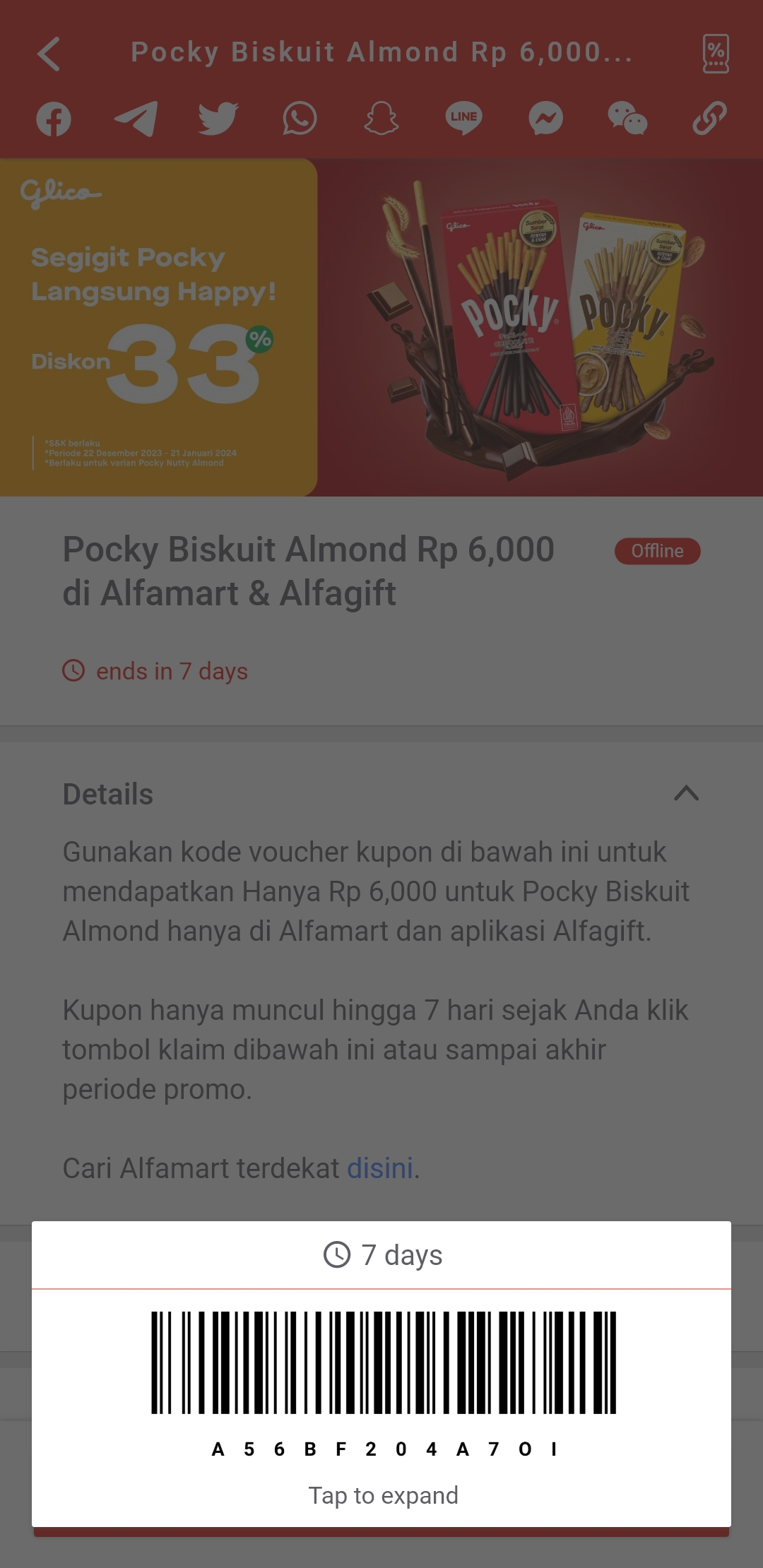Tap the barcode to expand it

tap(384, 1362)
